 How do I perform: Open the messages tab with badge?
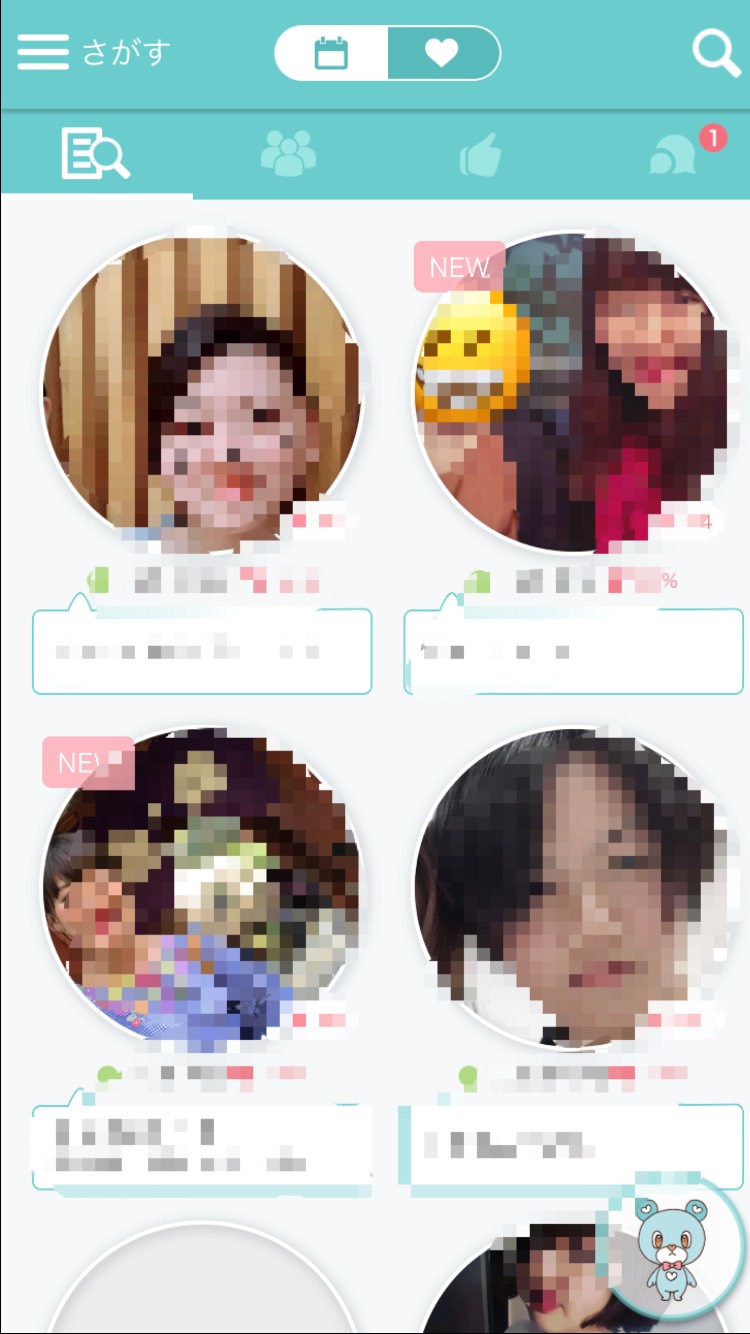click(x=675, y=157)
